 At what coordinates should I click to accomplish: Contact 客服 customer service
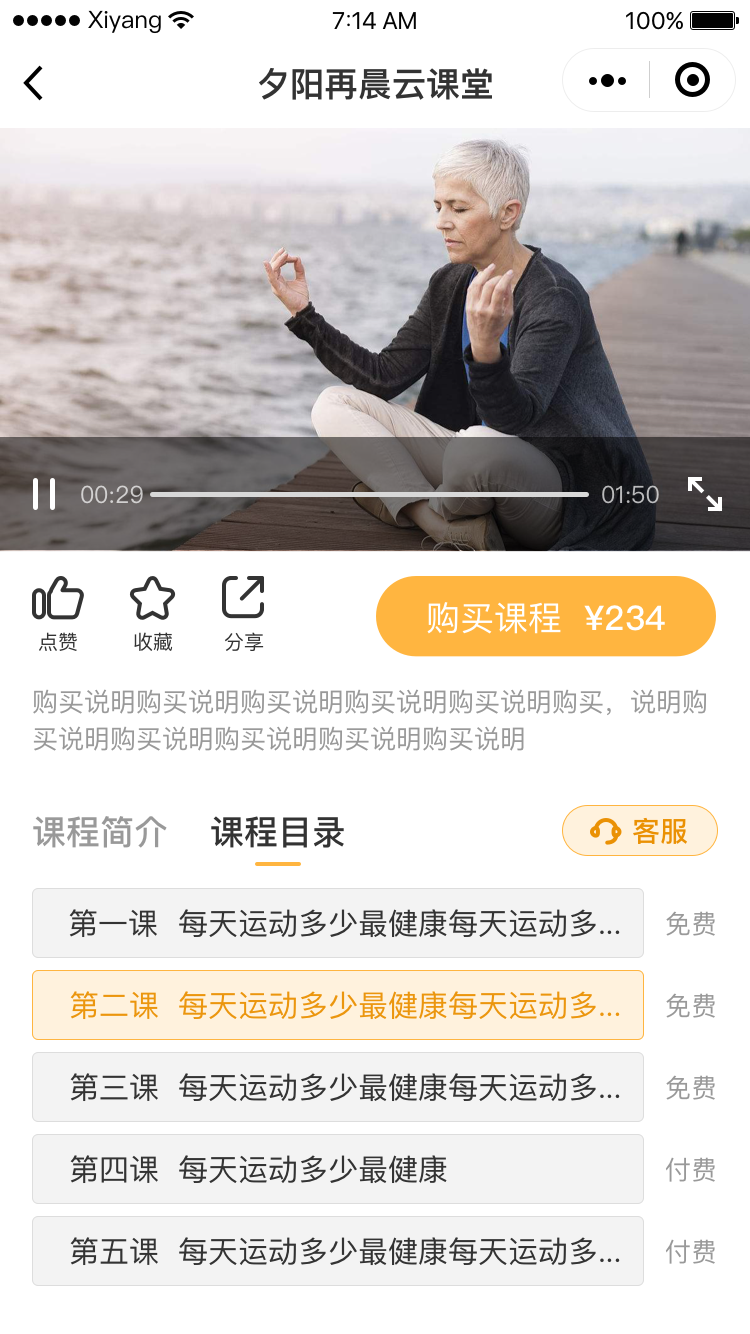point(640,831)
